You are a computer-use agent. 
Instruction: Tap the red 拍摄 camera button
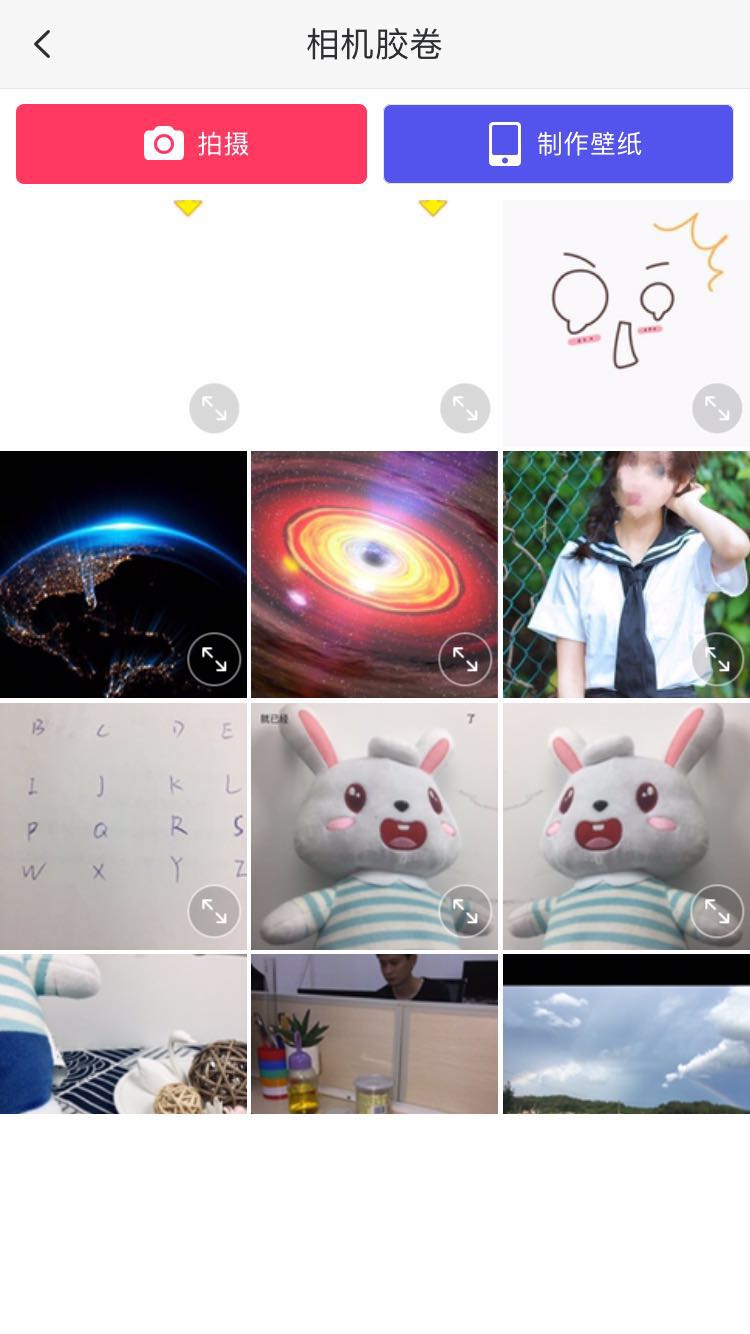(191, 144)
